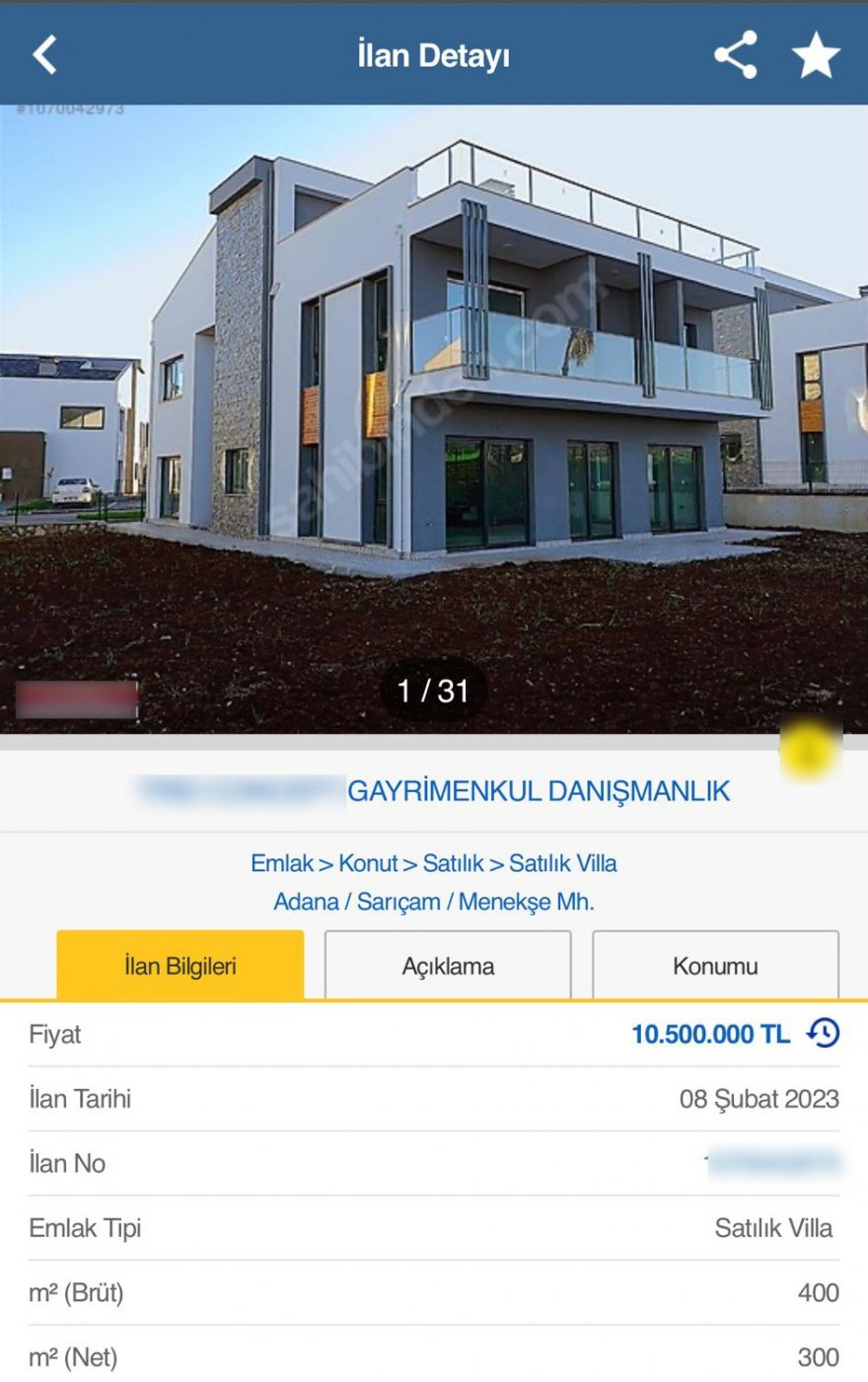The image size is (868, 1382).
Task: Open the Gayrimenkul Danışmanlık agency page
Action: pyautogui.click(x=538, y=791)
